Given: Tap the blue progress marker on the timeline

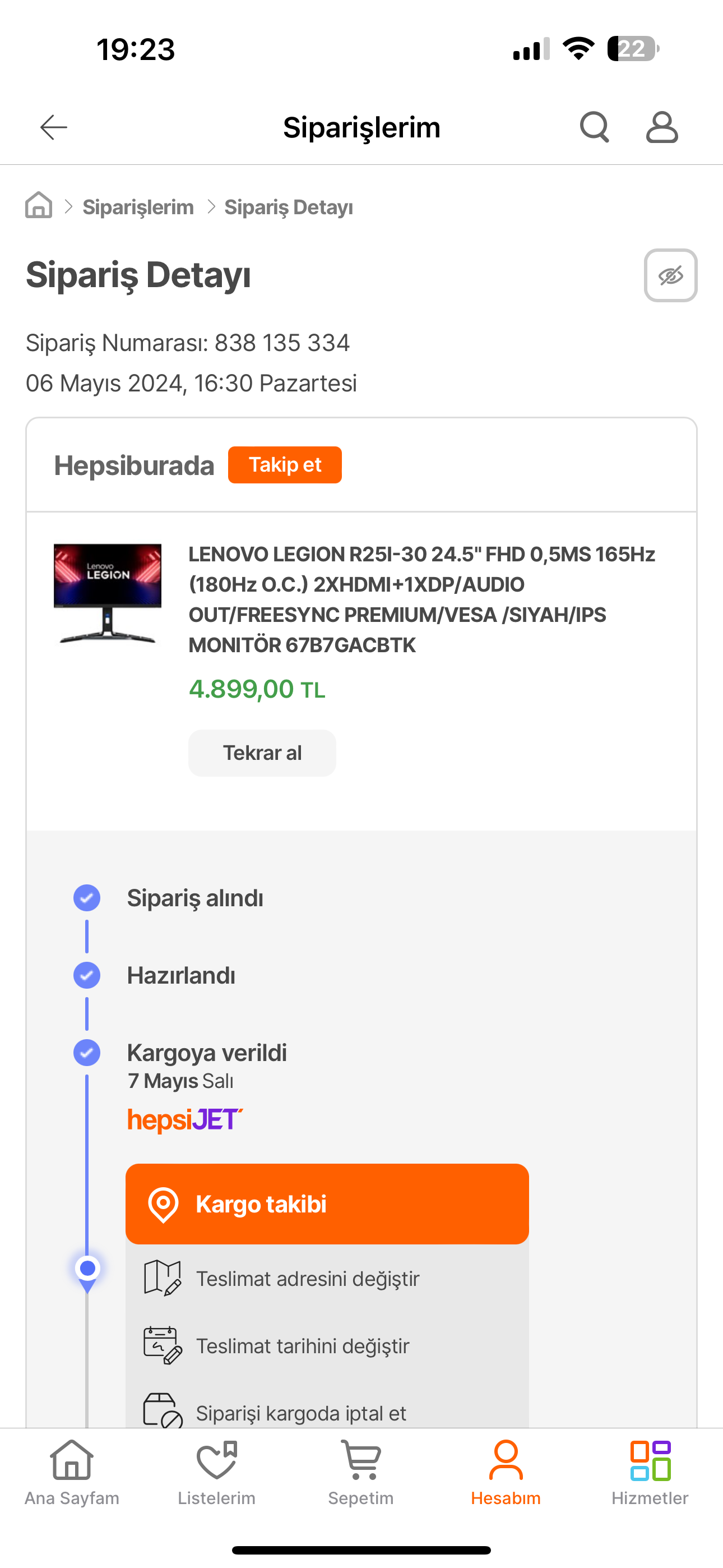Looking at the screenshot, I should point(87,1269).
